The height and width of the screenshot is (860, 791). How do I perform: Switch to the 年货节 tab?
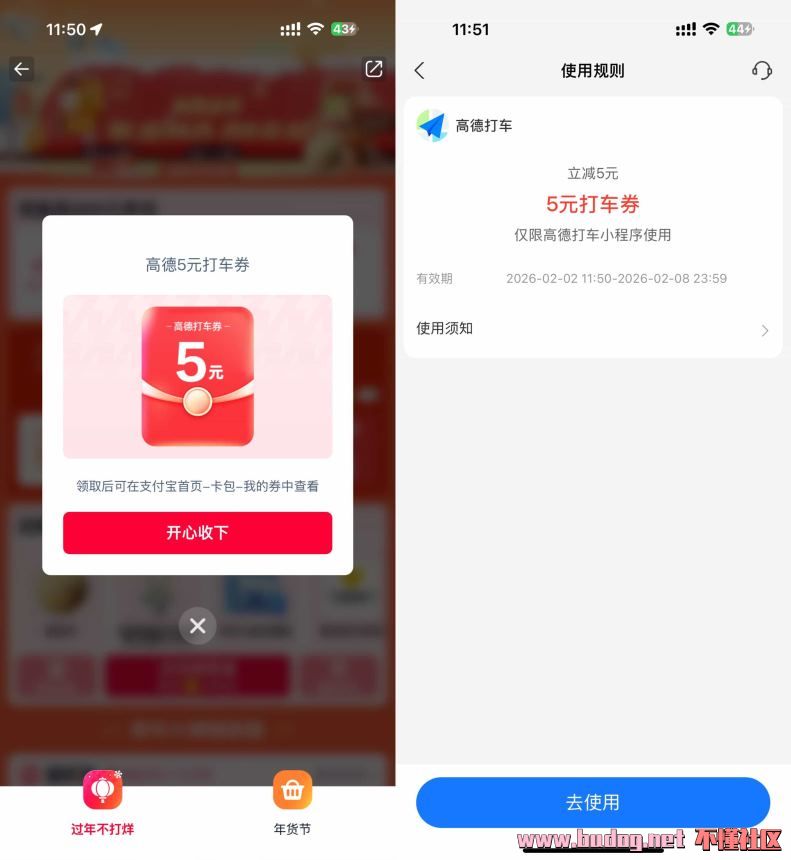292,804
